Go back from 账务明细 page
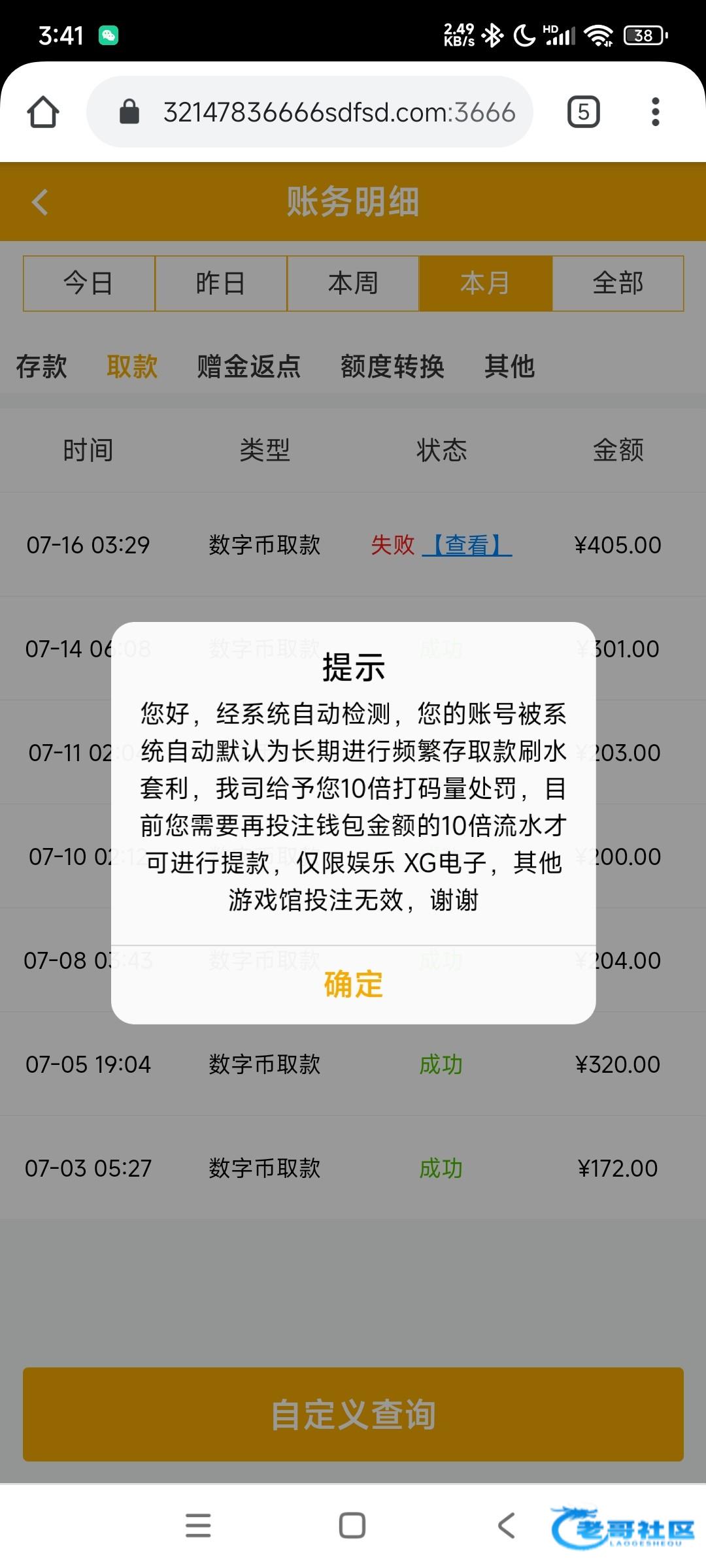 (x=41, y=202)
